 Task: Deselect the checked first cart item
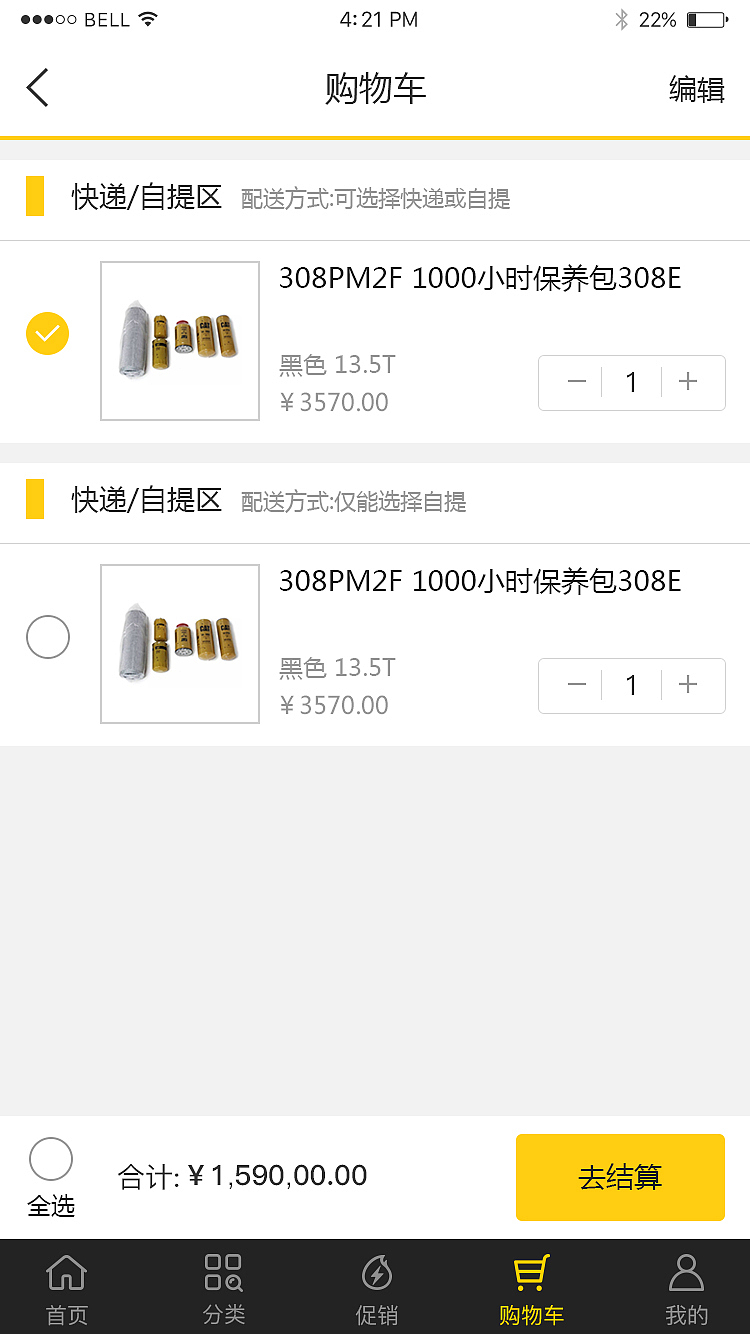[47, 333]
